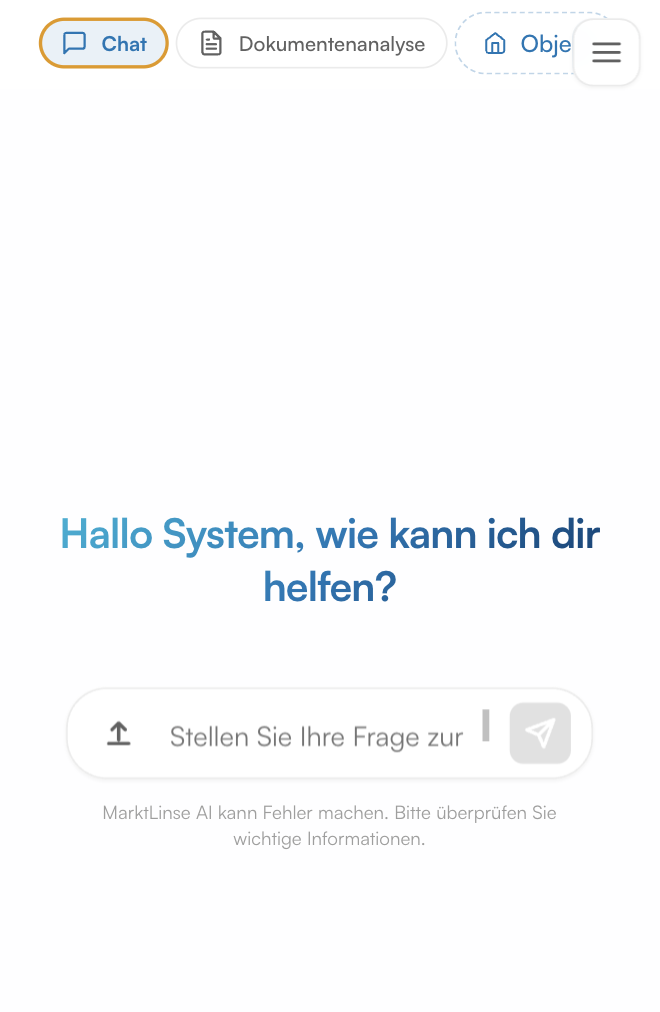
Task: Tap the upload file icon
Action: coord(119,734)
